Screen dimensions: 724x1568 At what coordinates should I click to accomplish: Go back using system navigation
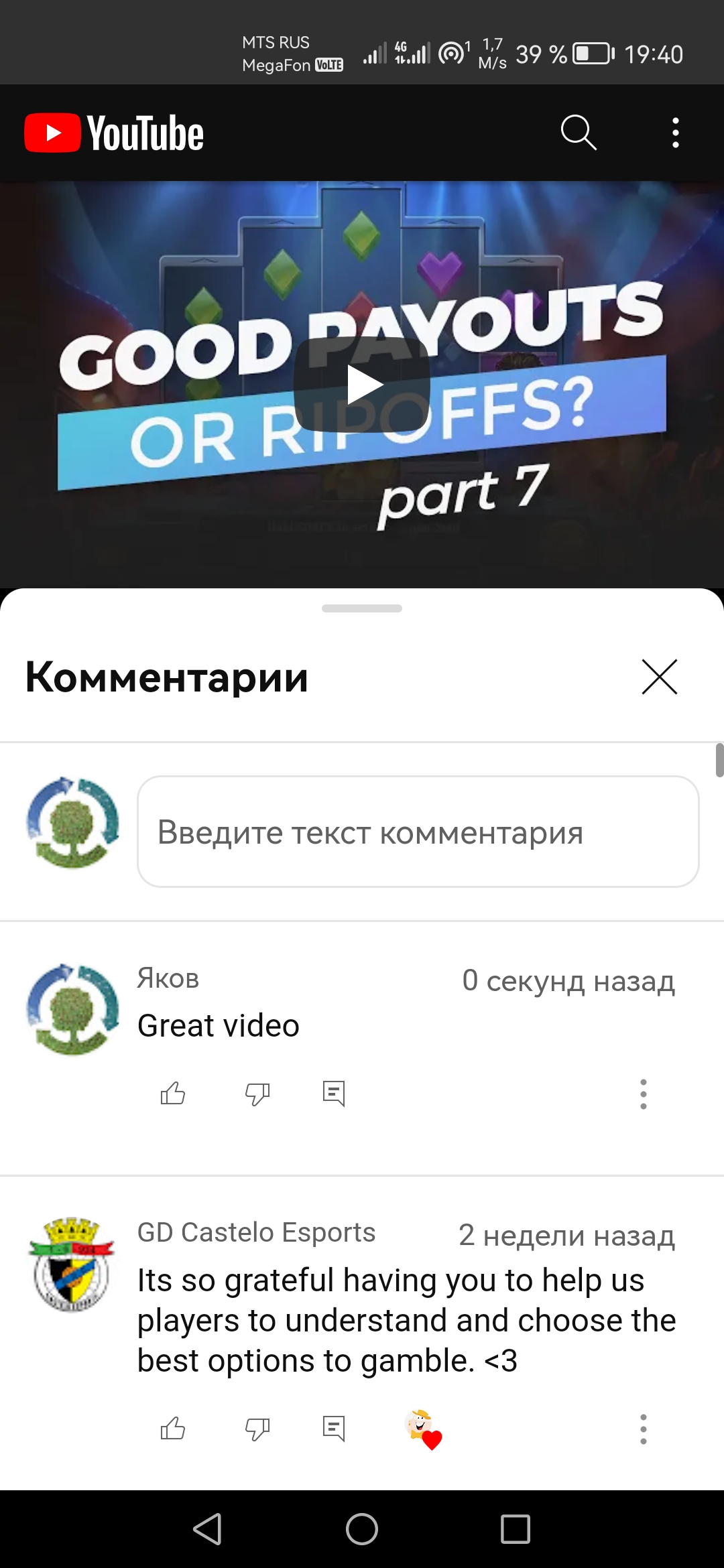208,1529
